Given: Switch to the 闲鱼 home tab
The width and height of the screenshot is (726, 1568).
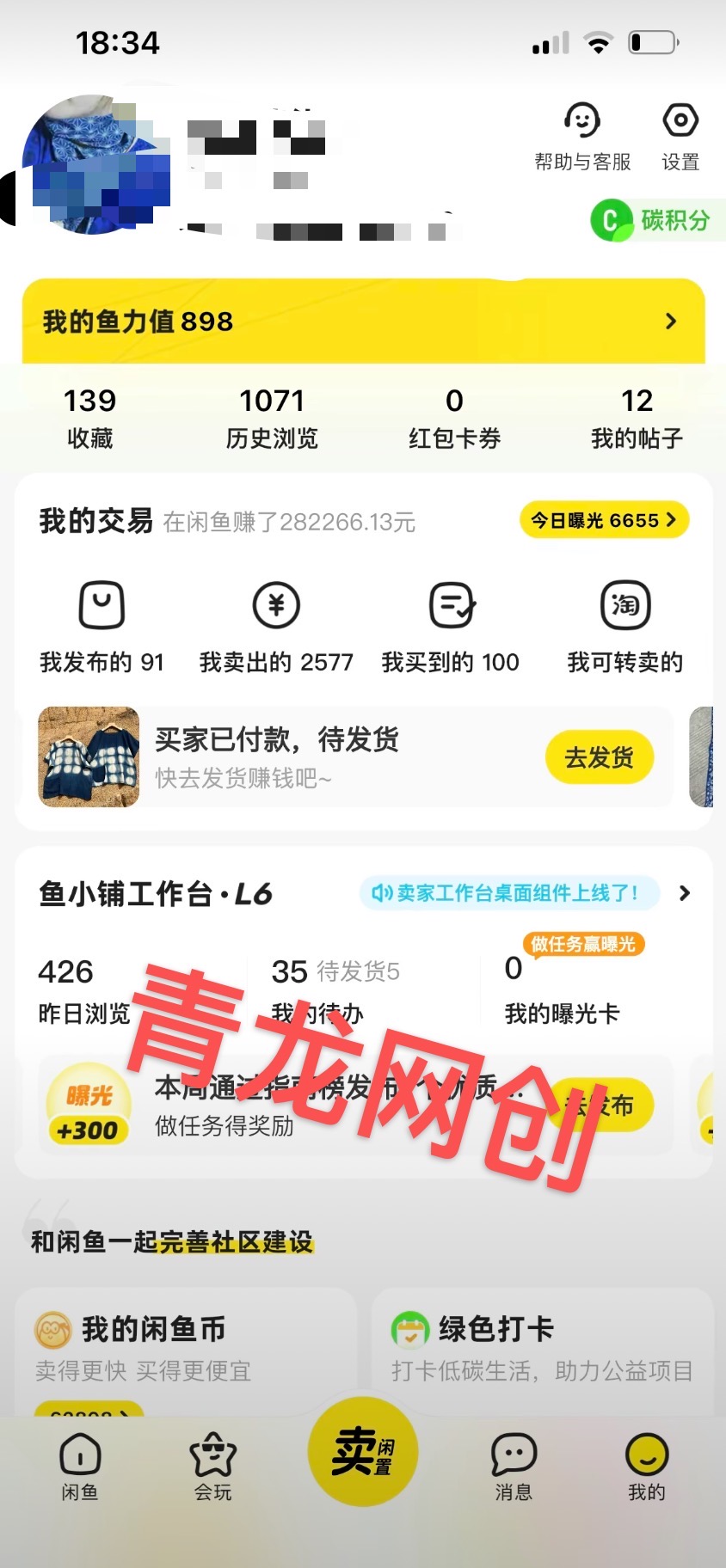Looking at the screenshot, I should (x=80, y=1467).
